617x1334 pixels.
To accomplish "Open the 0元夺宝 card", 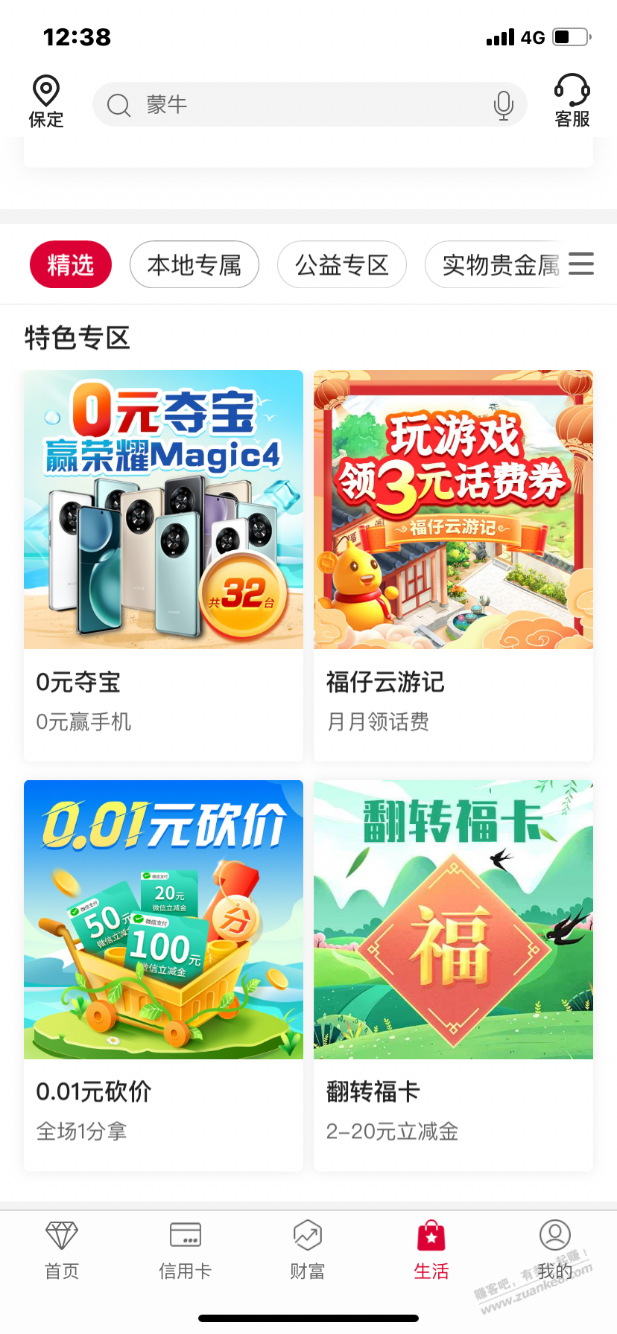I will click(163, 565).
